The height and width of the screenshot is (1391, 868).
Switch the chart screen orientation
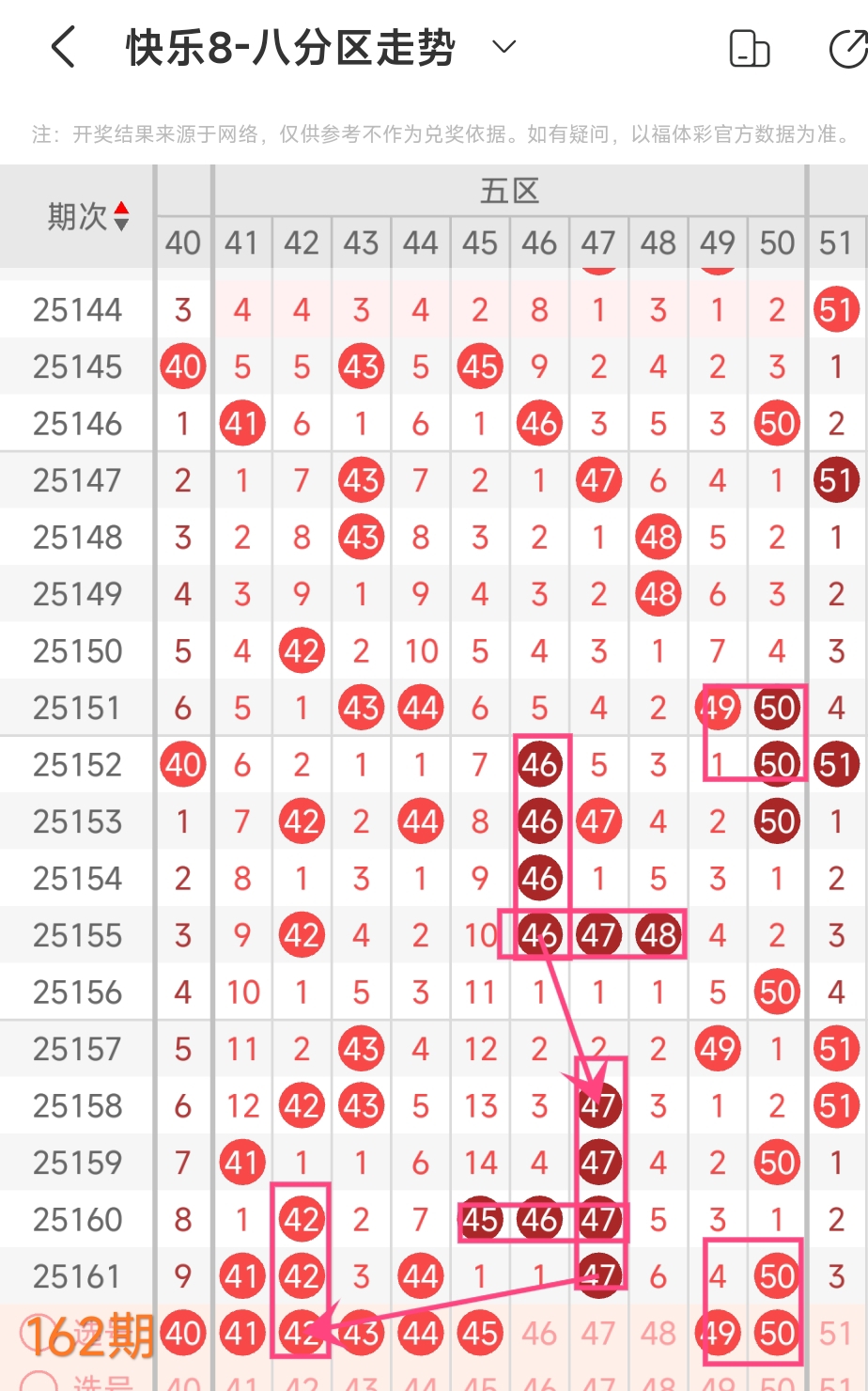(x=750, y=49)
